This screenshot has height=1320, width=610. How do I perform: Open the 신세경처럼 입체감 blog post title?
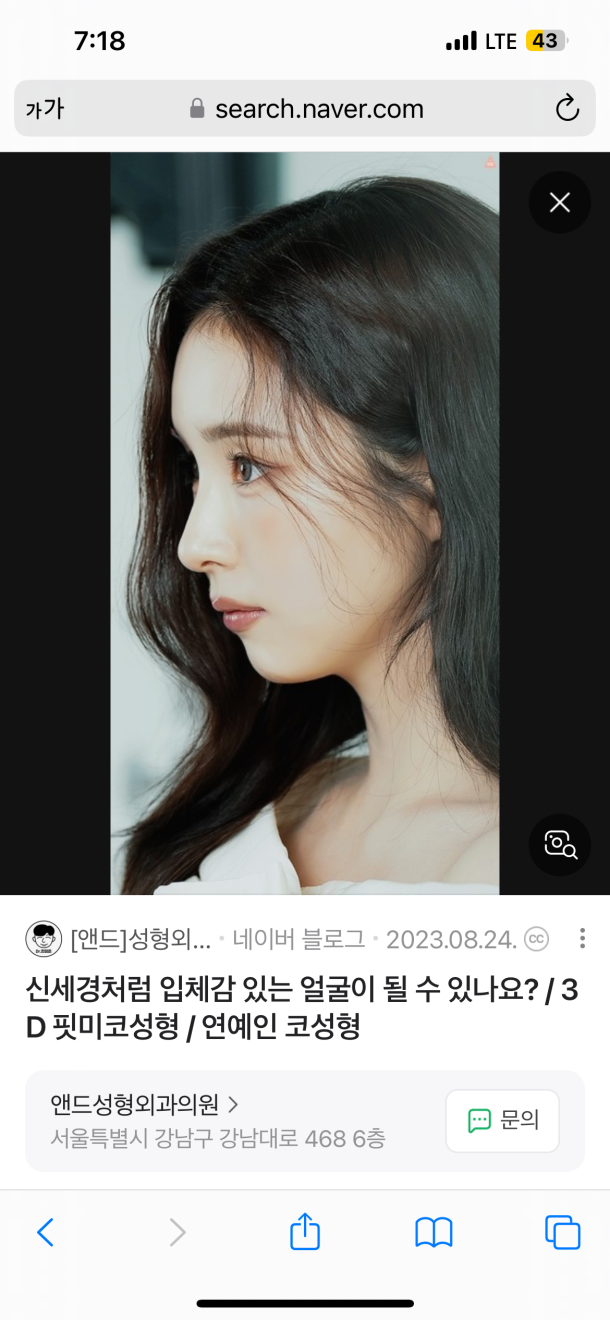[x=300, y=1009]
